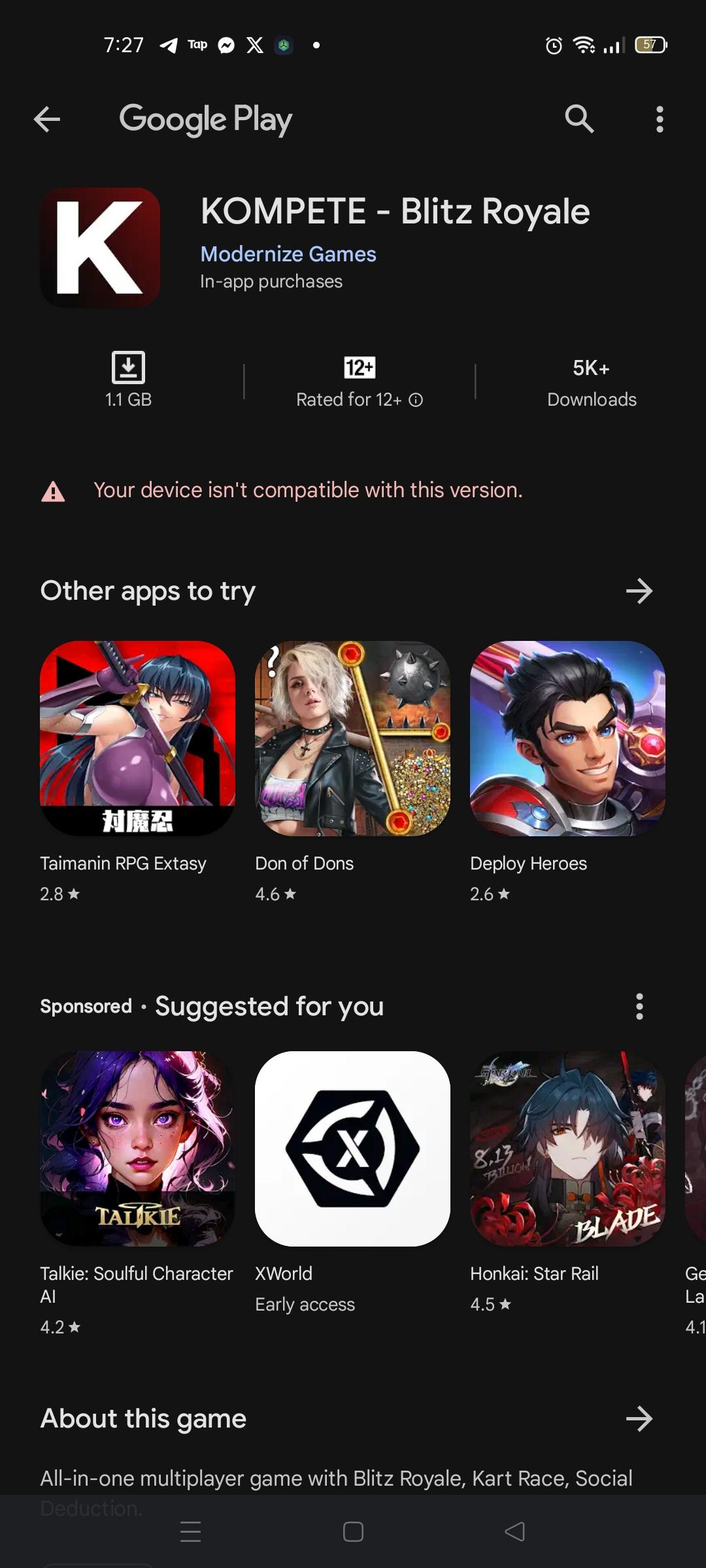Expand About this game details

(x=639, y=1418)
